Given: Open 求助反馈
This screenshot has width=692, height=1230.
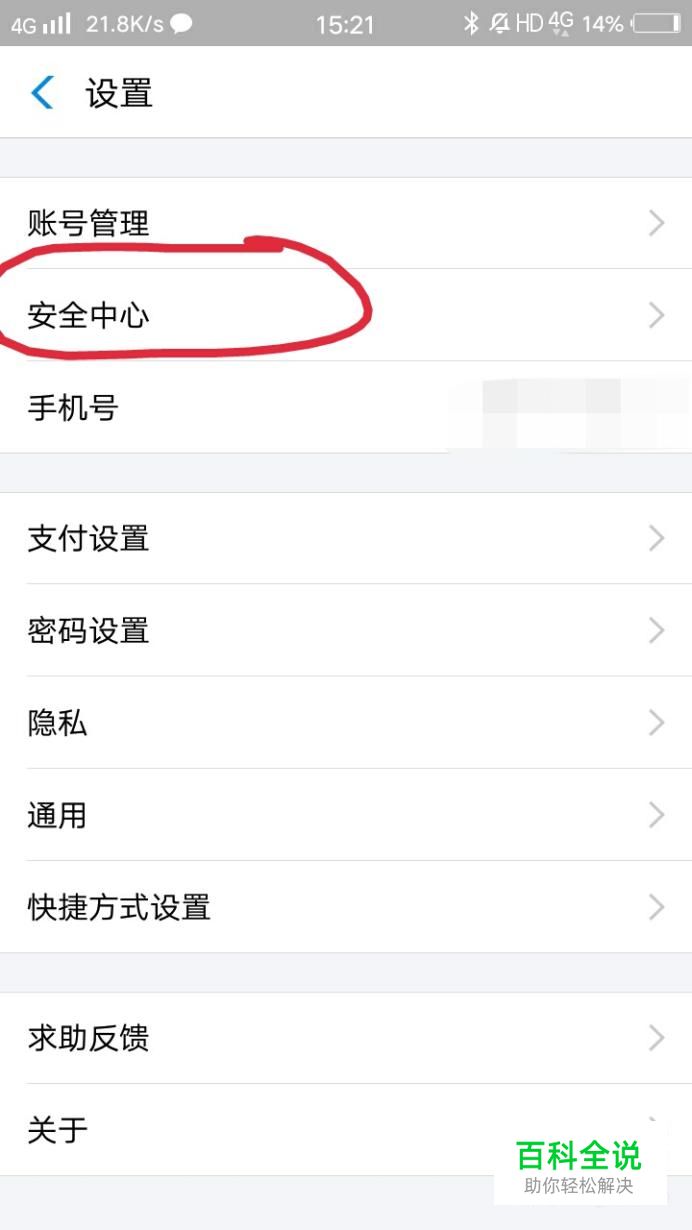Looking at the screenshot, I should pyautogui.click(x=345, y=1038).
